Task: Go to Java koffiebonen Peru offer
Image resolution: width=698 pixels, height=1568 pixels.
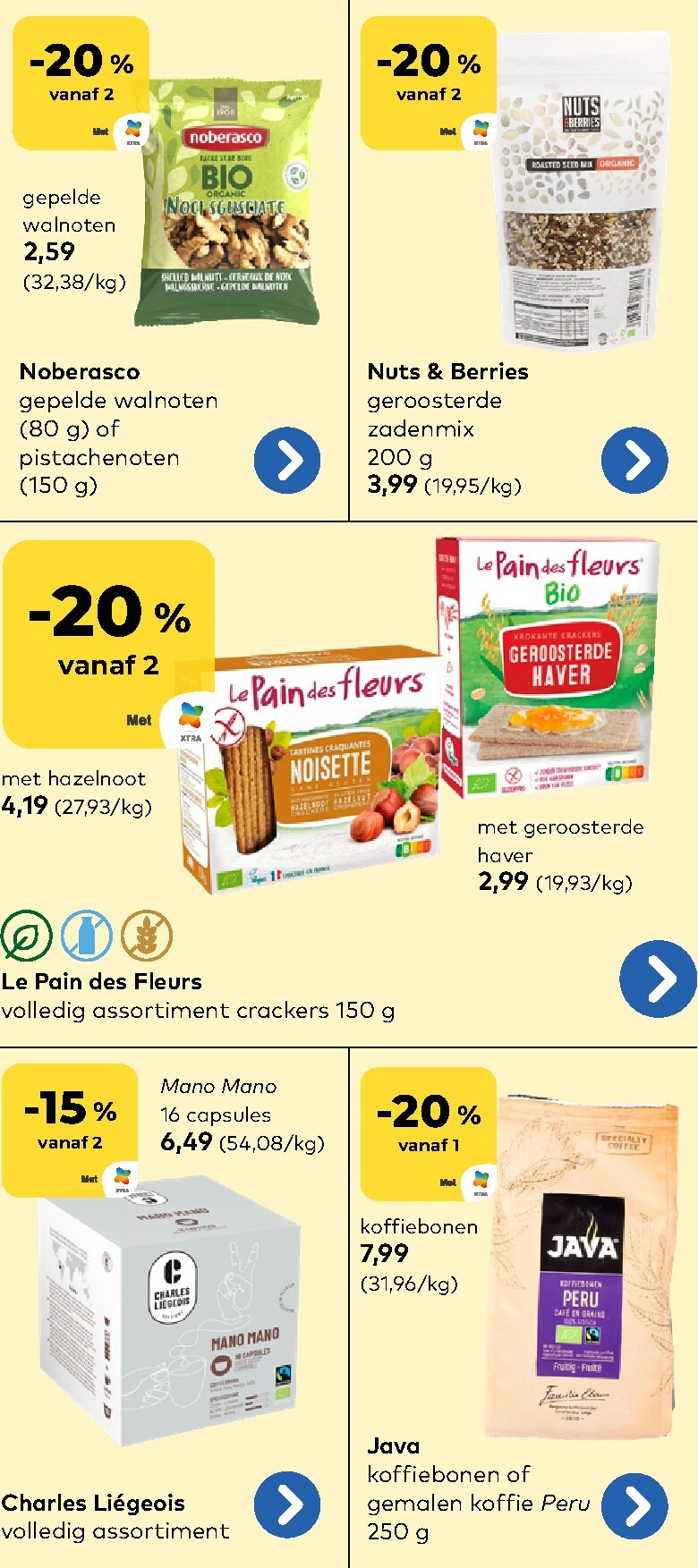Action: tap(634, 1507)
